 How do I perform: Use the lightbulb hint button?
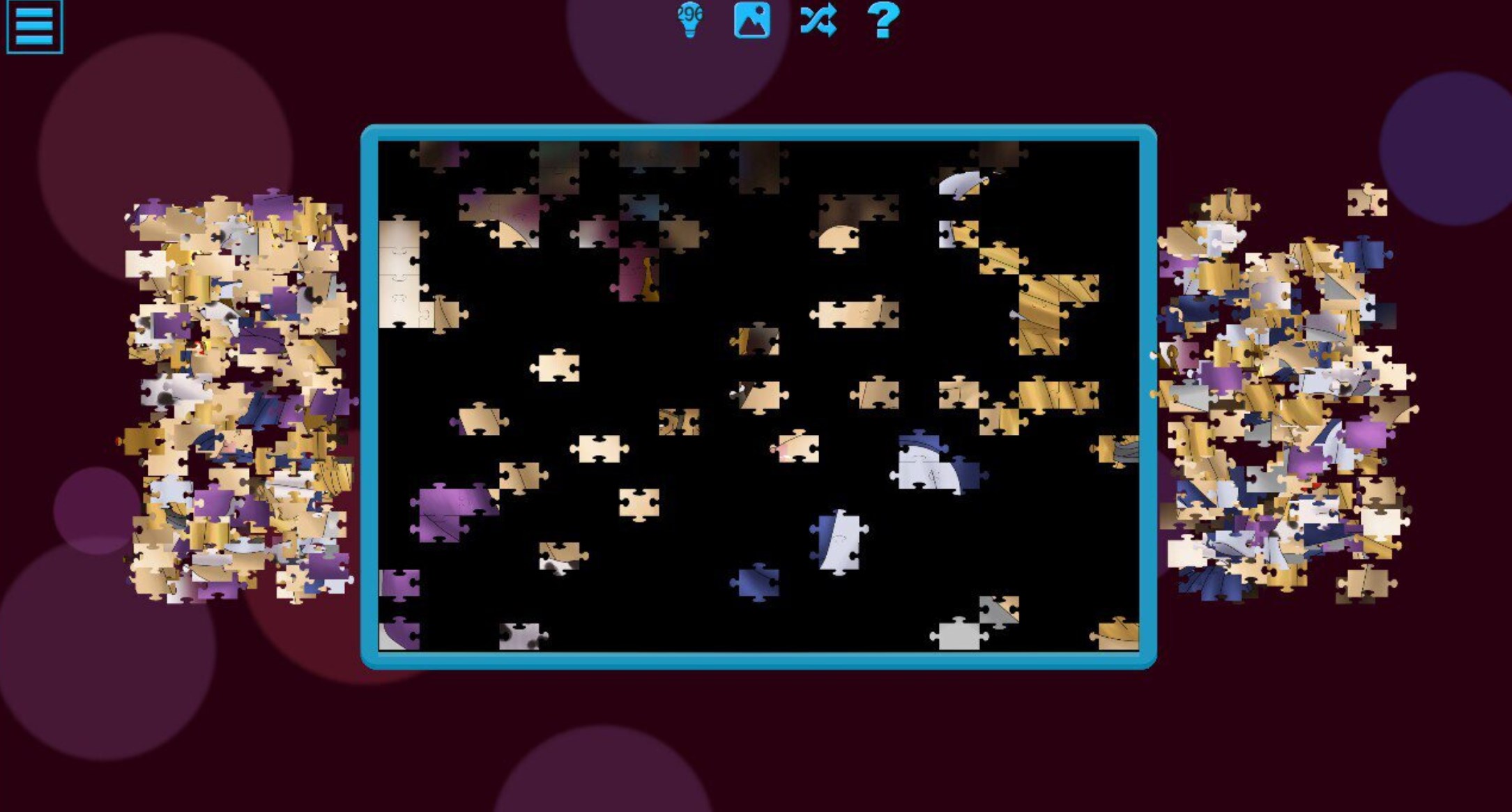689,20
